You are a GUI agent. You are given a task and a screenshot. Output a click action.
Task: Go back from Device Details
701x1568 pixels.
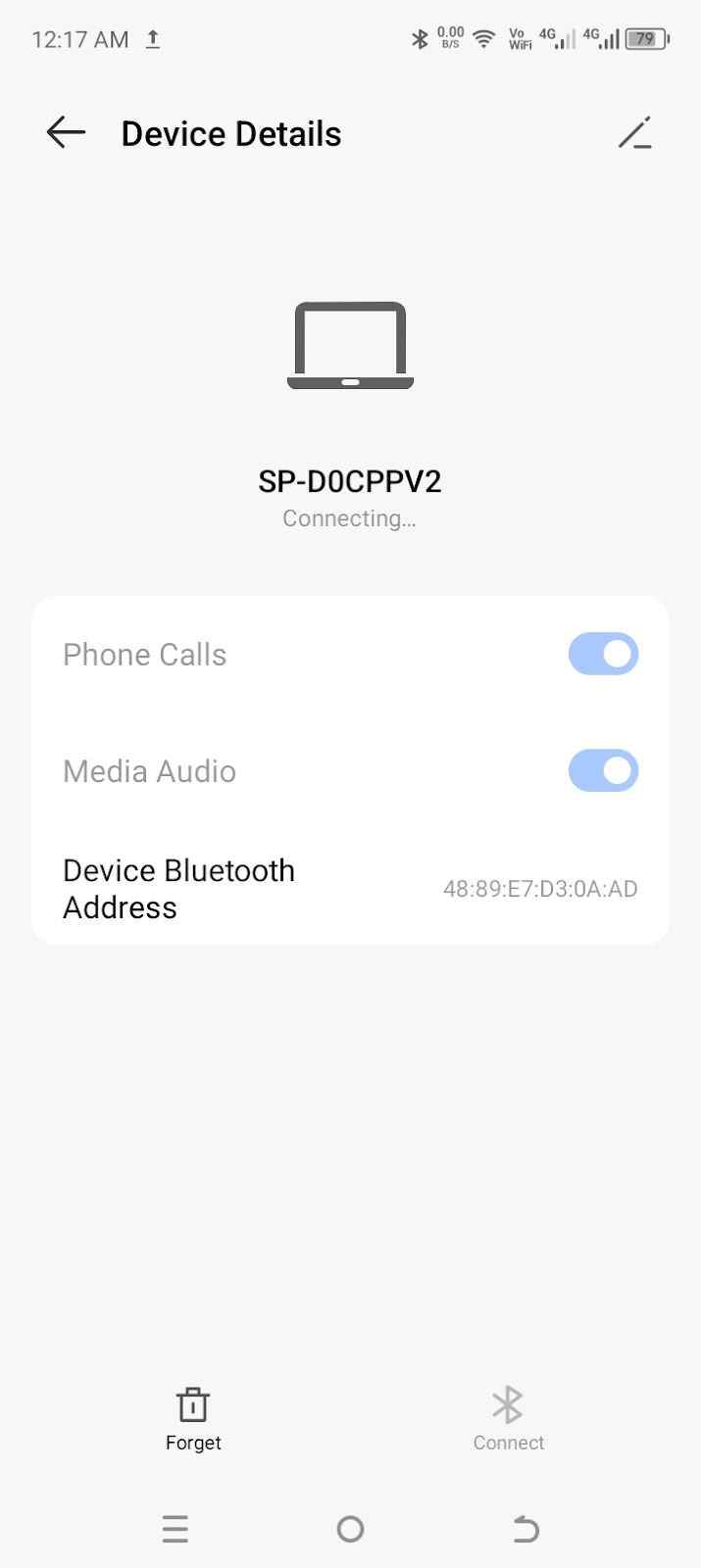point(66,132)
